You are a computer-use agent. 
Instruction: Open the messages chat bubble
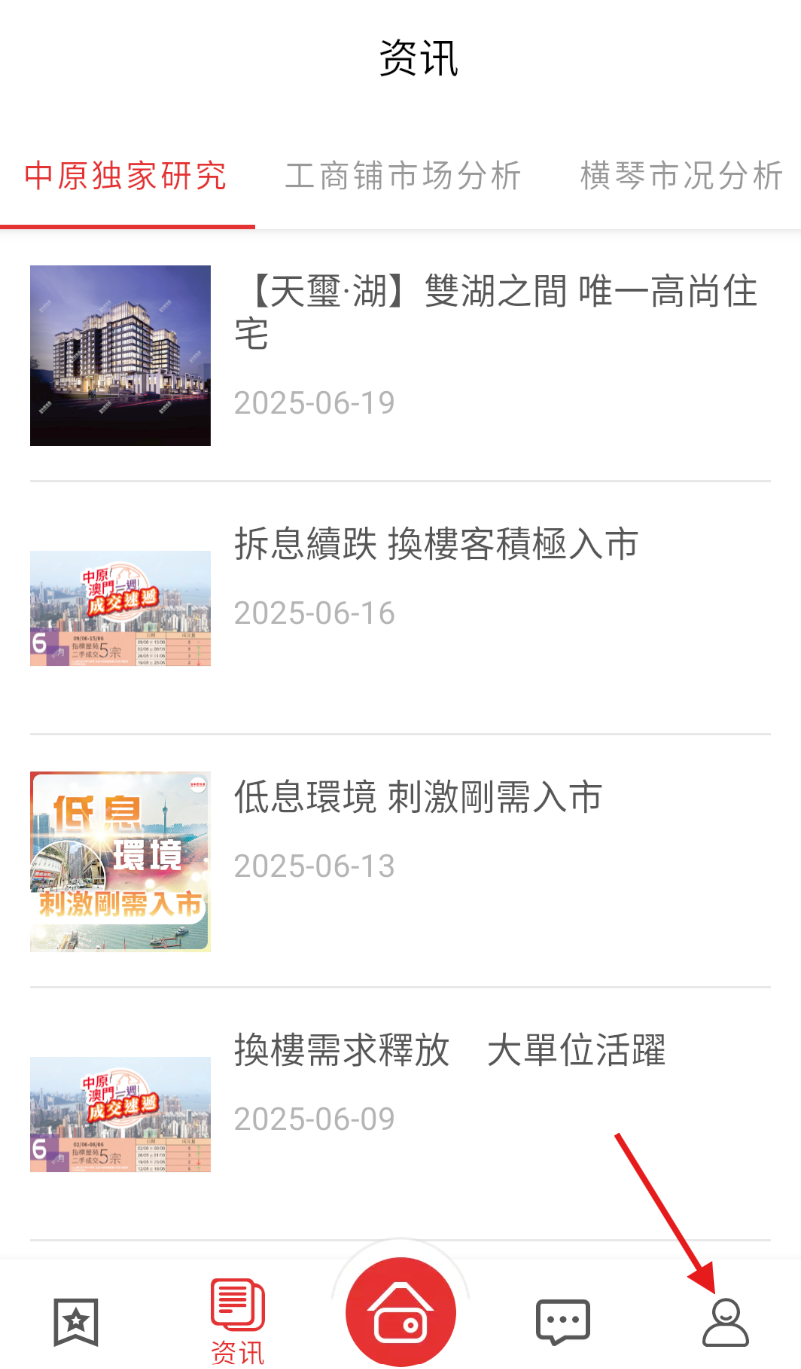[563, 1322]
